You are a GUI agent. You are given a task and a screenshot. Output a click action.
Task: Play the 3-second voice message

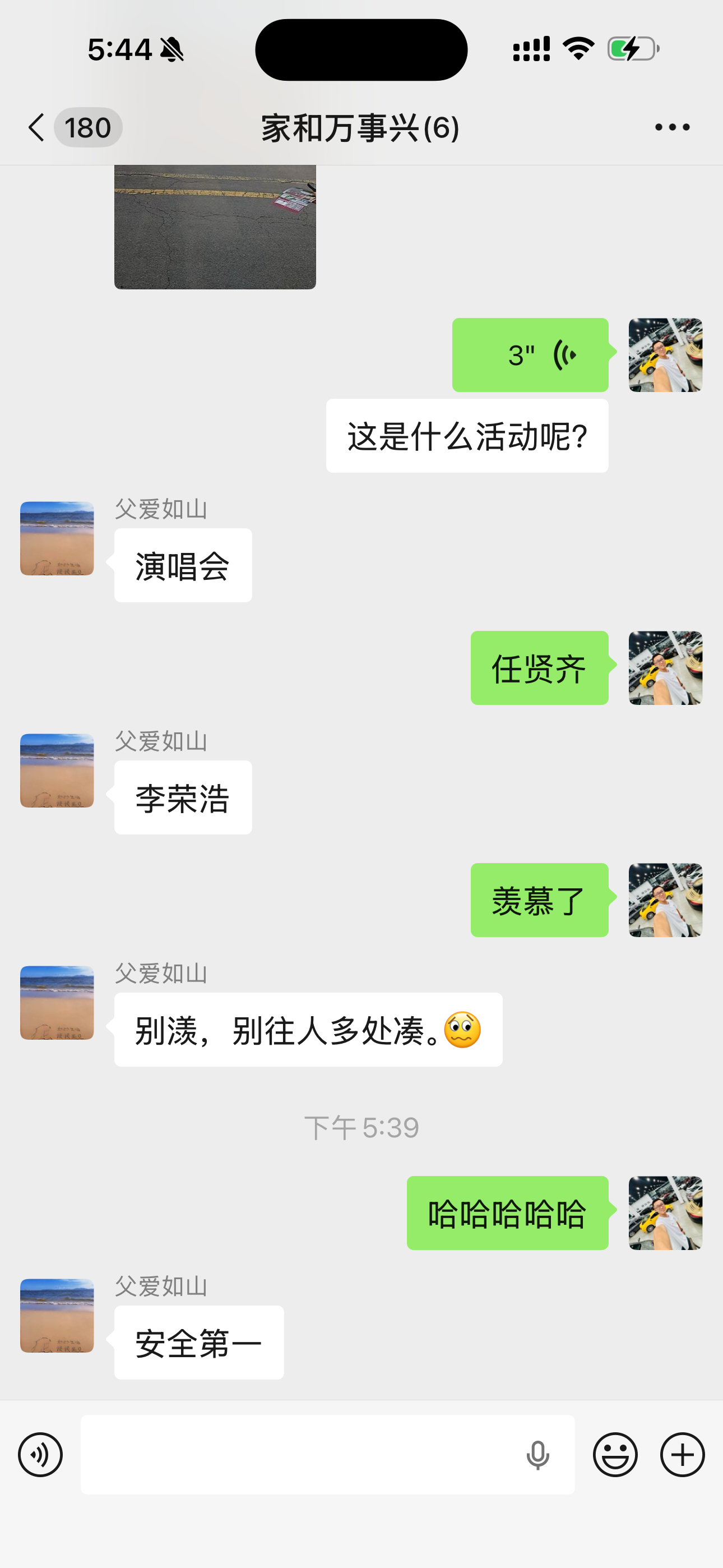tap(529, 355)
